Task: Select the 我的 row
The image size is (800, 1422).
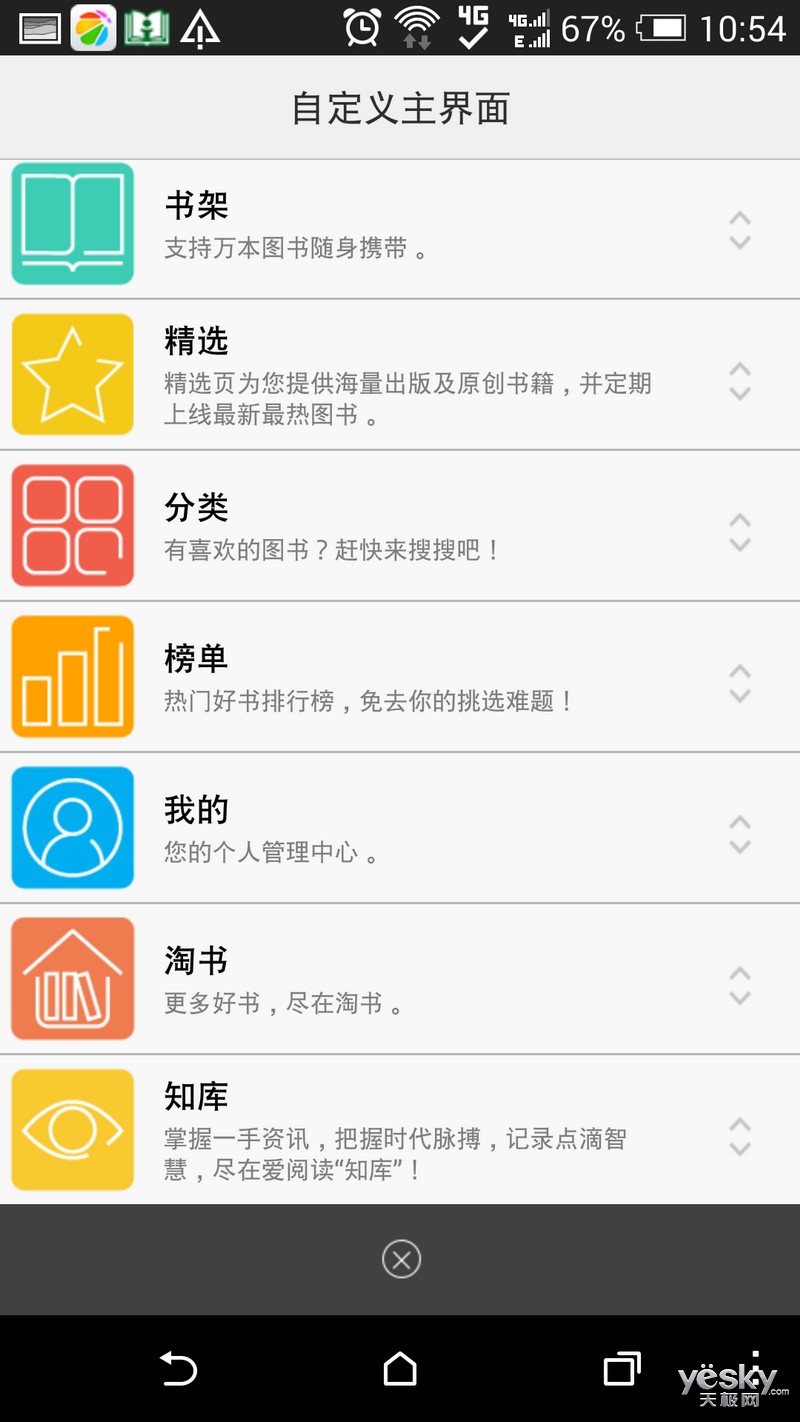Action: pyautogui.click(x=400, y=827)
